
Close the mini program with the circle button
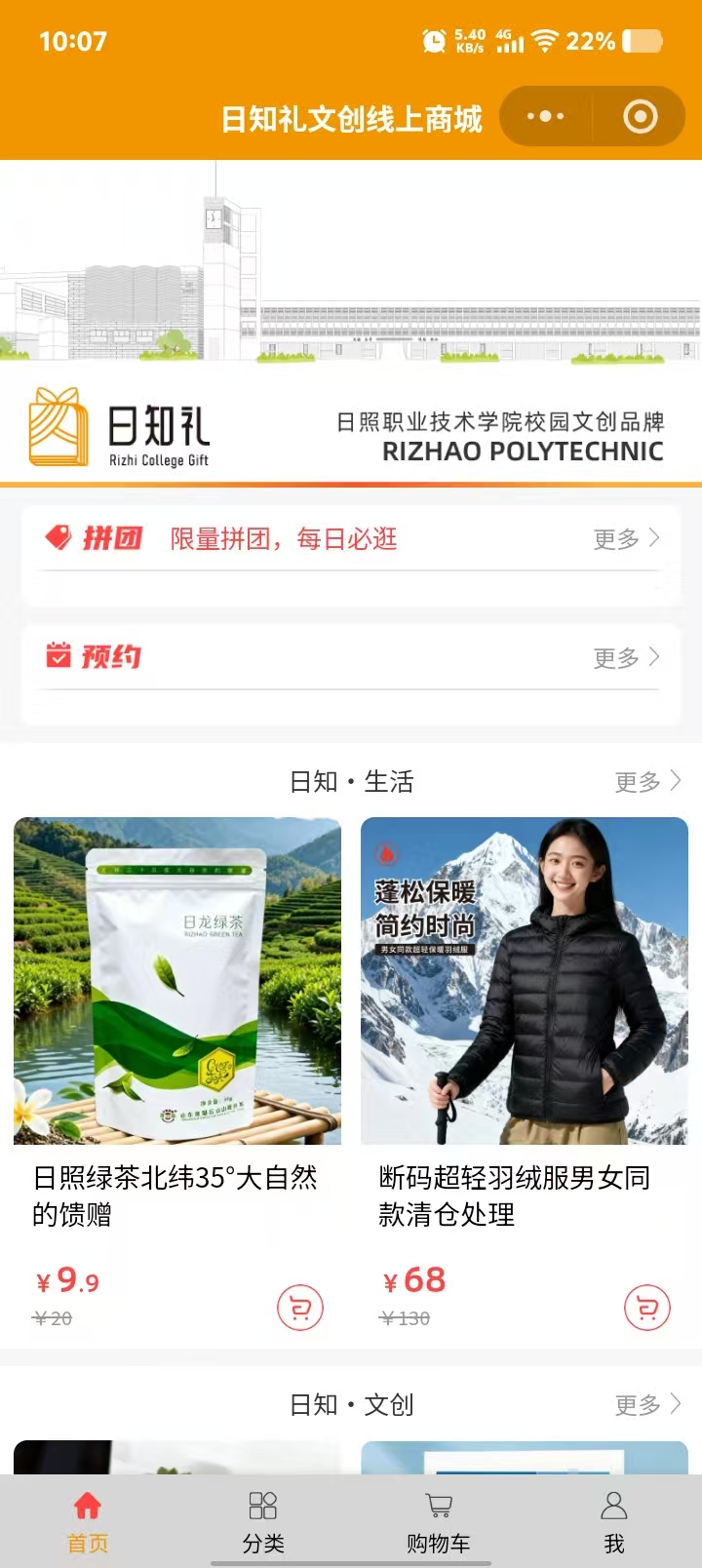[x=640, y=117]
